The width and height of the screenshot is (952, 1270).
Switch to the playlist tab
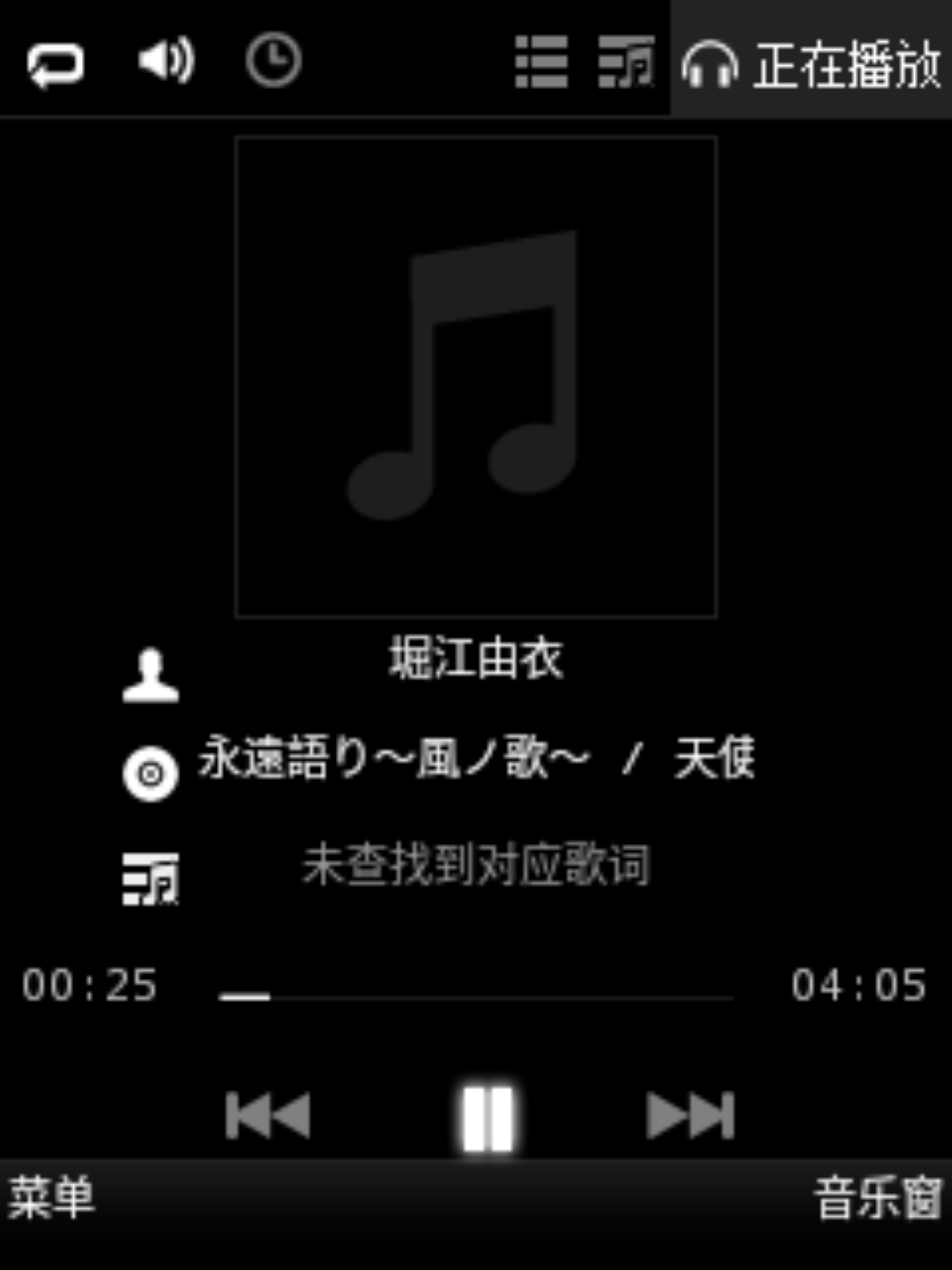(x=540, y=62)
